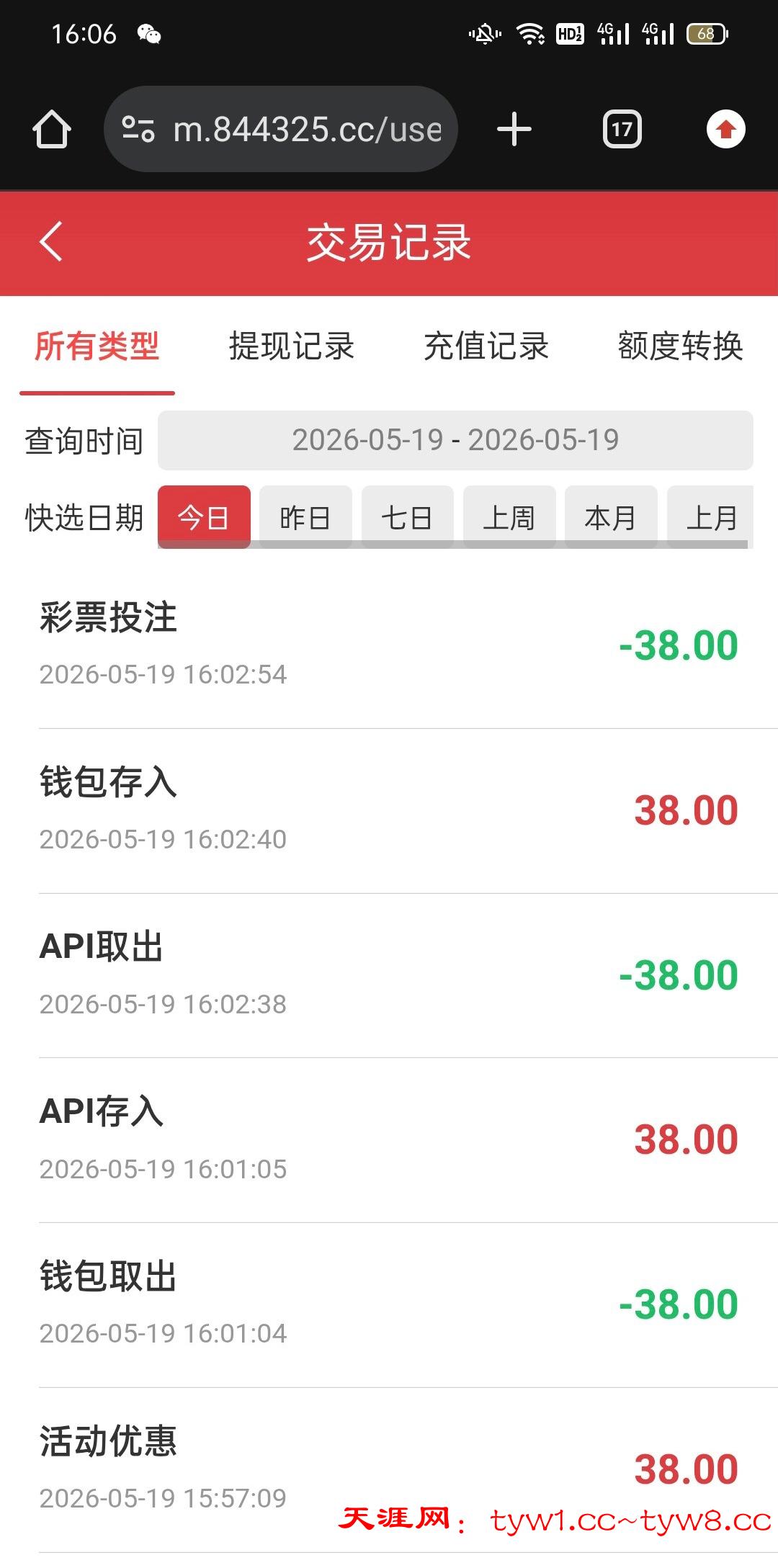
Task: Tap the browser address bar
Action: pyautogui.click(x=281, y=130)
